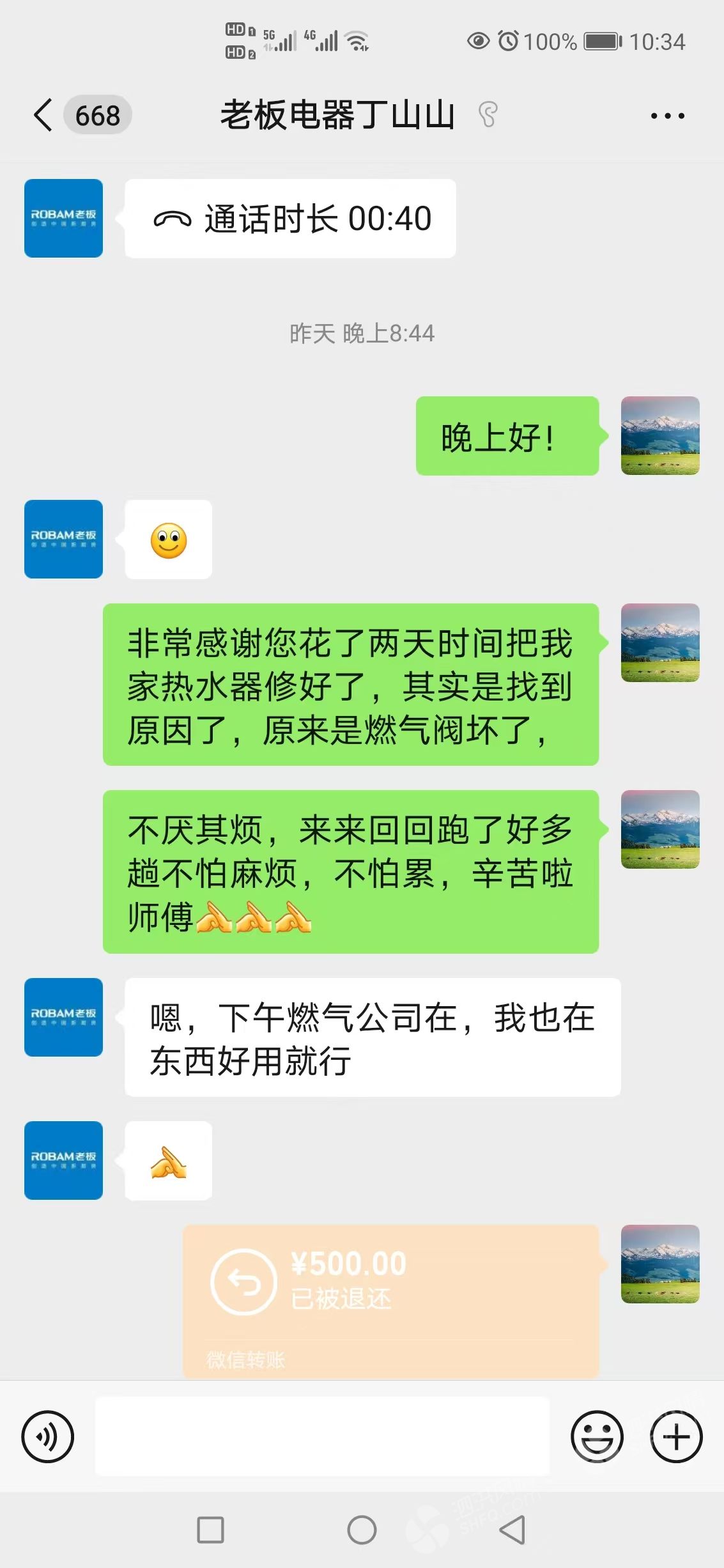Open the plus attachments menu
Screen dimensions: 724x1568
(x=676, y=1437)
